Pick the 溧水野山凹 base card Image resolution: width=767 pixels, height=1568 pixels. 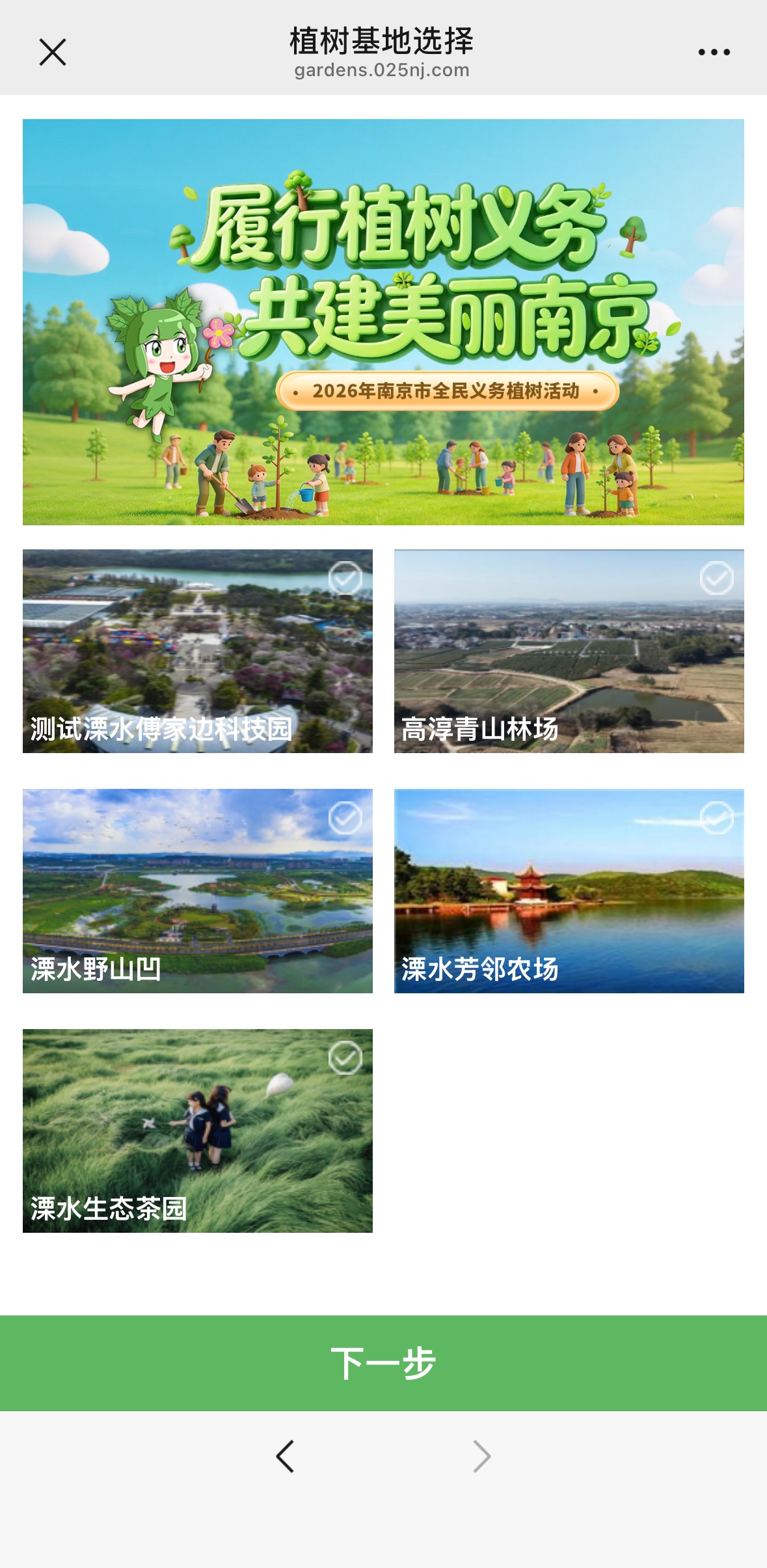point(197,890)
